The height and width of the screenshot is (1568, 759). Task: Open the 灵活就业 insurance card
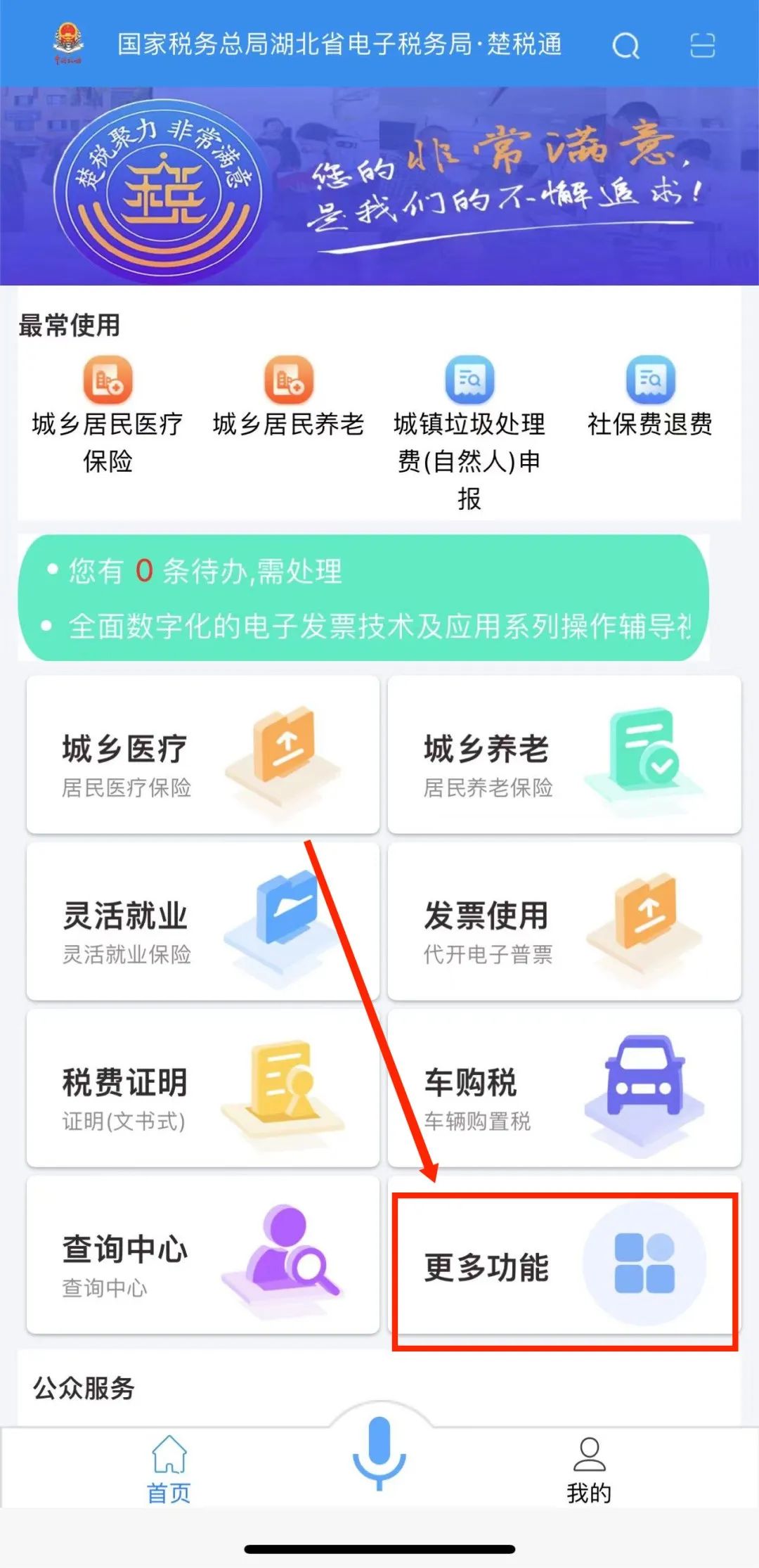pos(202,921)
